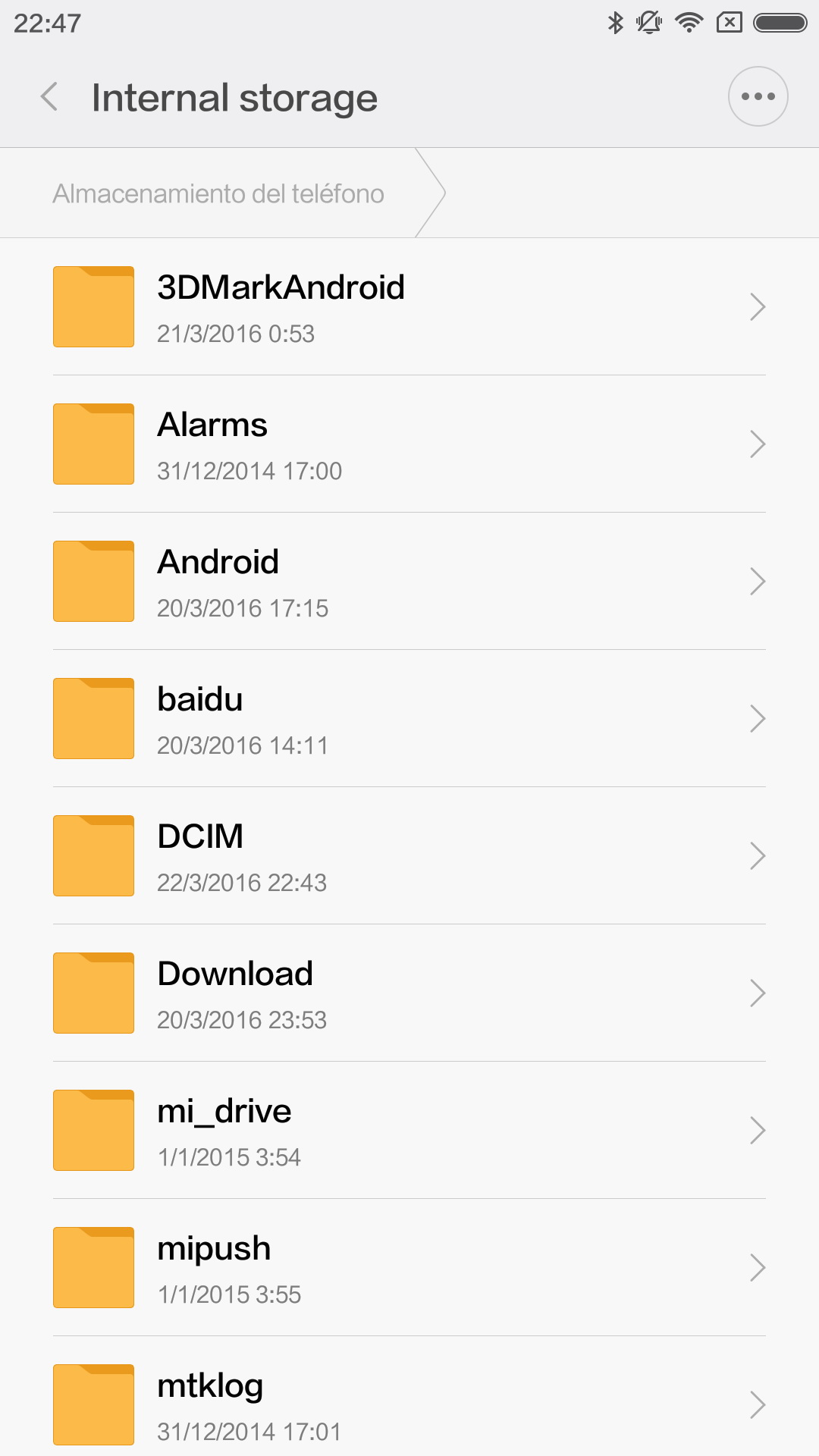Open the 3DMarkAndroid folder
The width and height of the screenshot is (819, 1456).
tap(409, 307)
